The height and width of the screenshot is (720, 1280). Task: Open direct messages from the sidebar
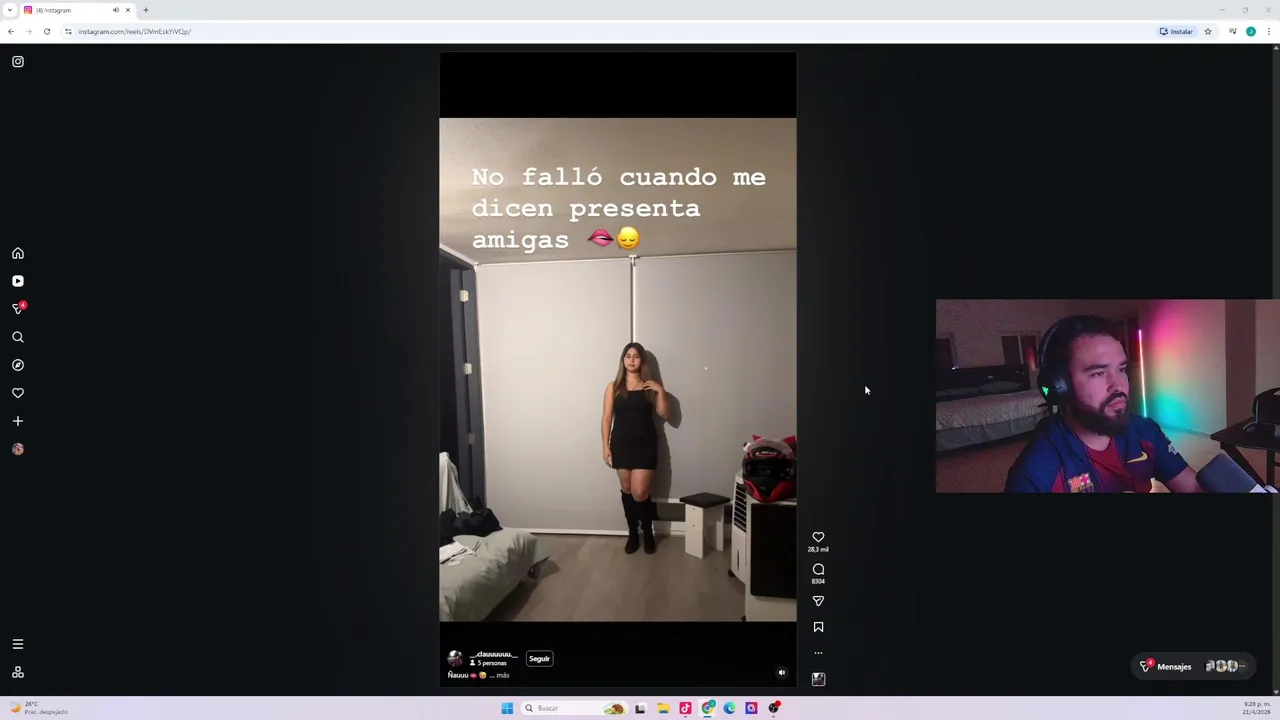[x=18, y=309]
